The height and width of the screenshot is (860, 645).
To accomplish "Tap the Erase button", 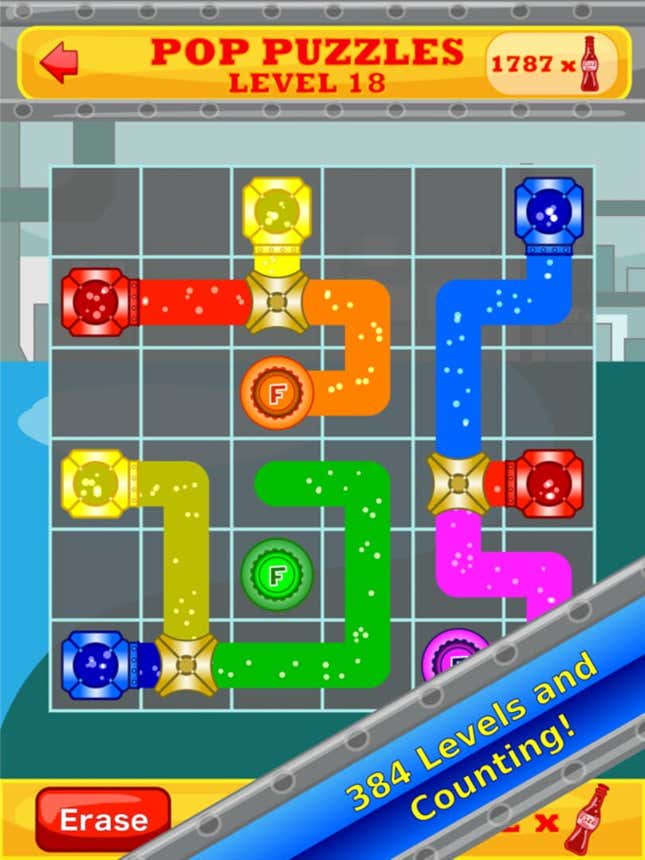I will pos(103,821).
